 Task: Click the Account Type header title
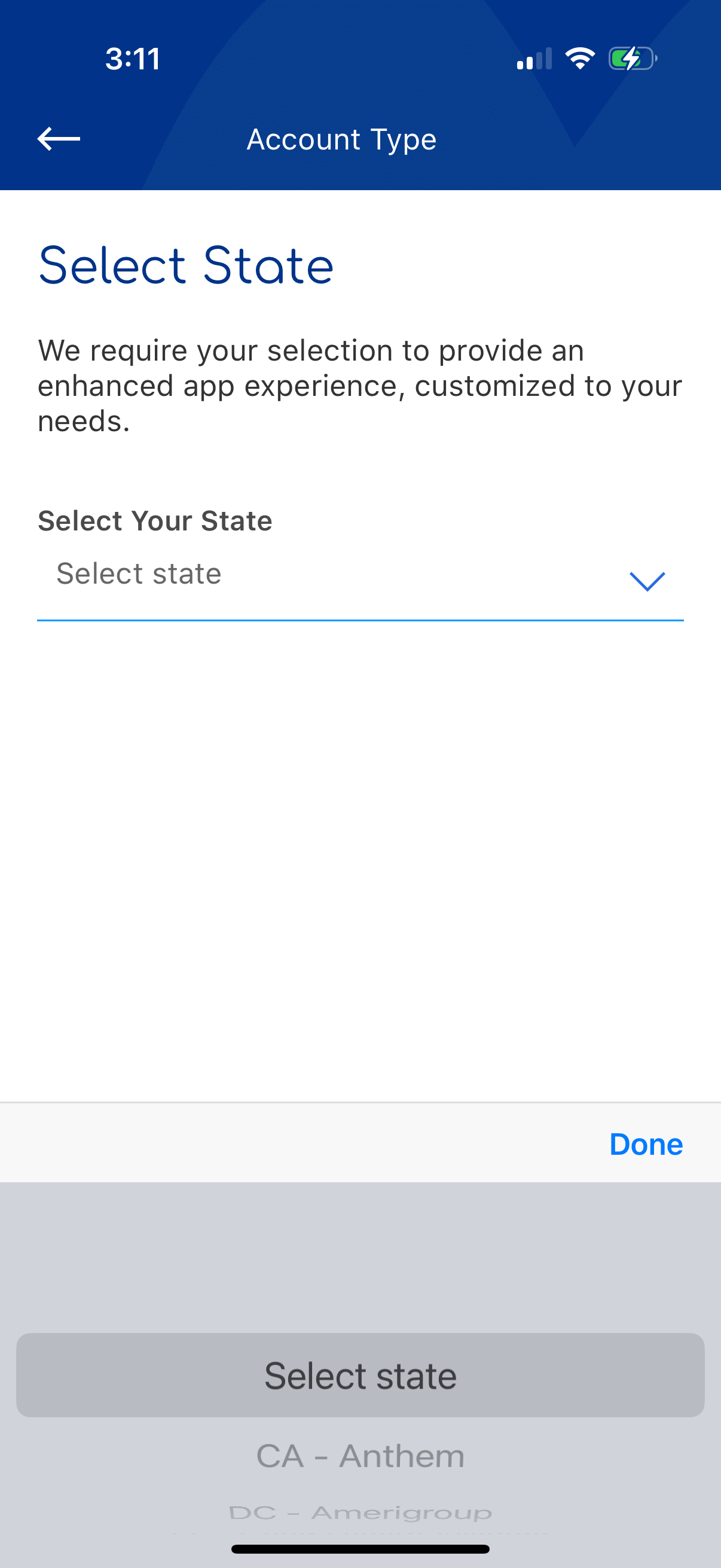[341, 139]
